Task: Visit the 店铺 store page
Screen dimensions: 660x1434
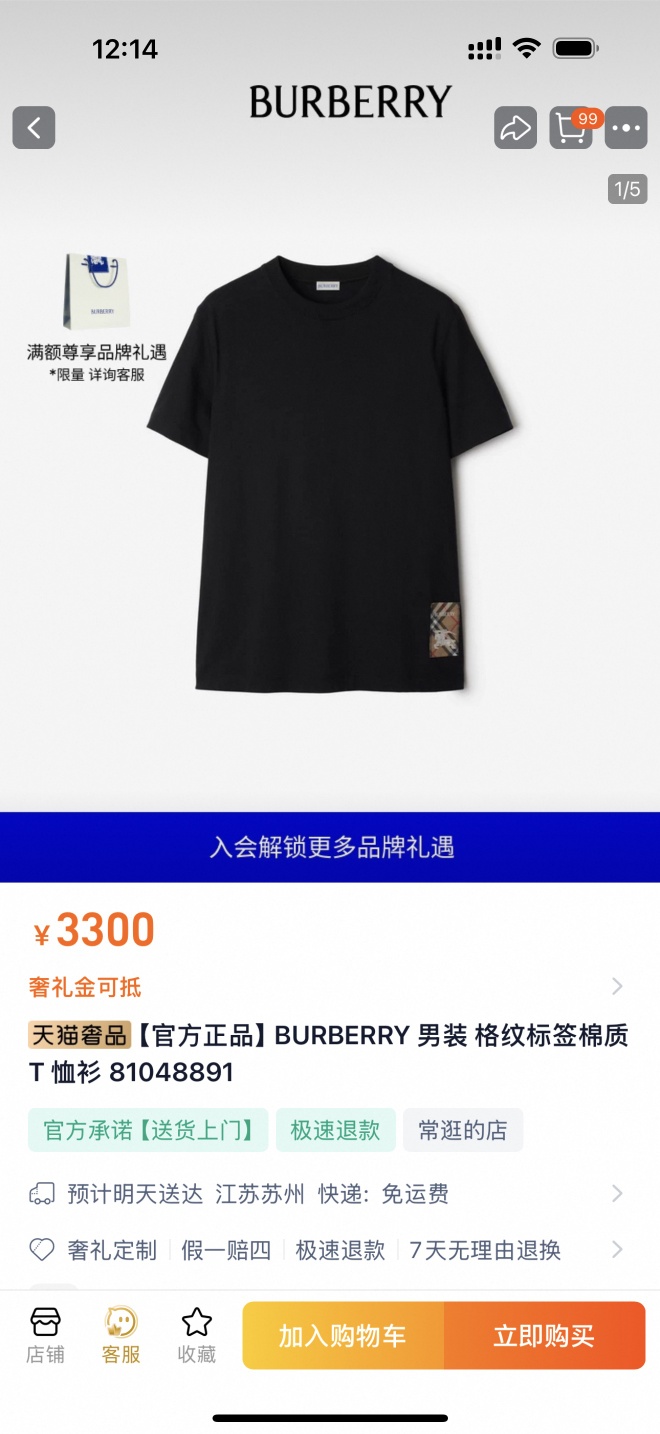Action: (x=45, y=1335)
